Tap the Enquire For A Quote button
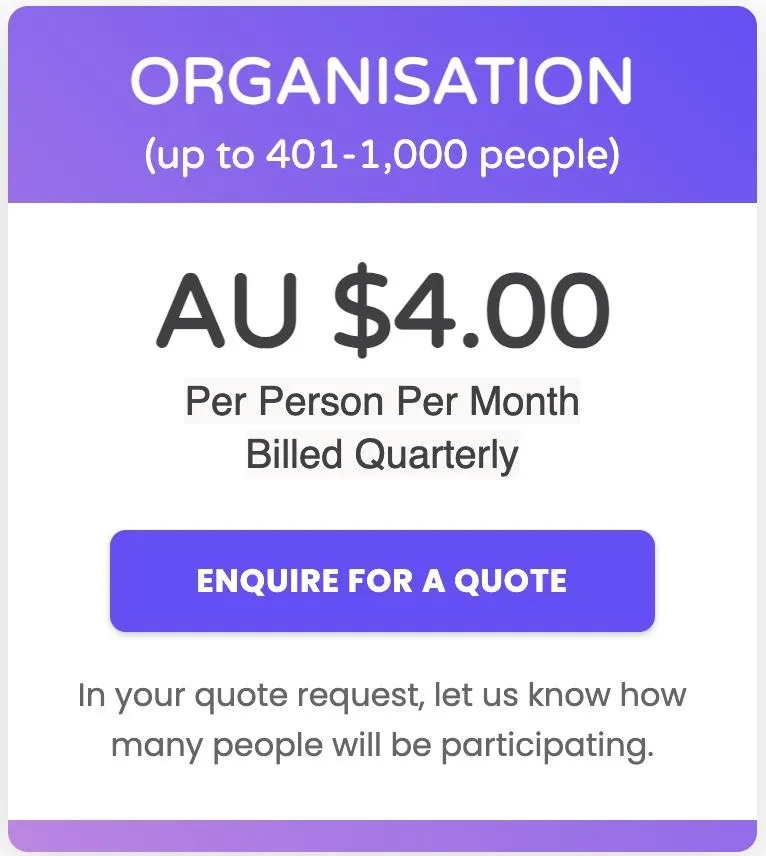The width and height of the screenshot is (766, 856). tap(382, 580)
